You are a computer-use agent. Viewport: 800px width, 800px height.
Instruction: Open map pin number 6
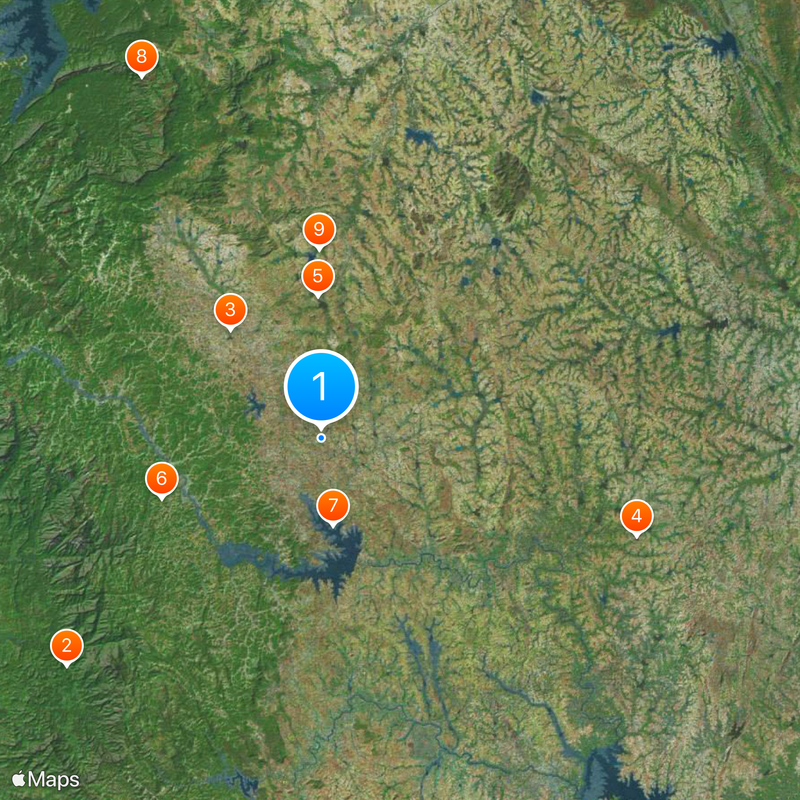(x=162, y=479)
